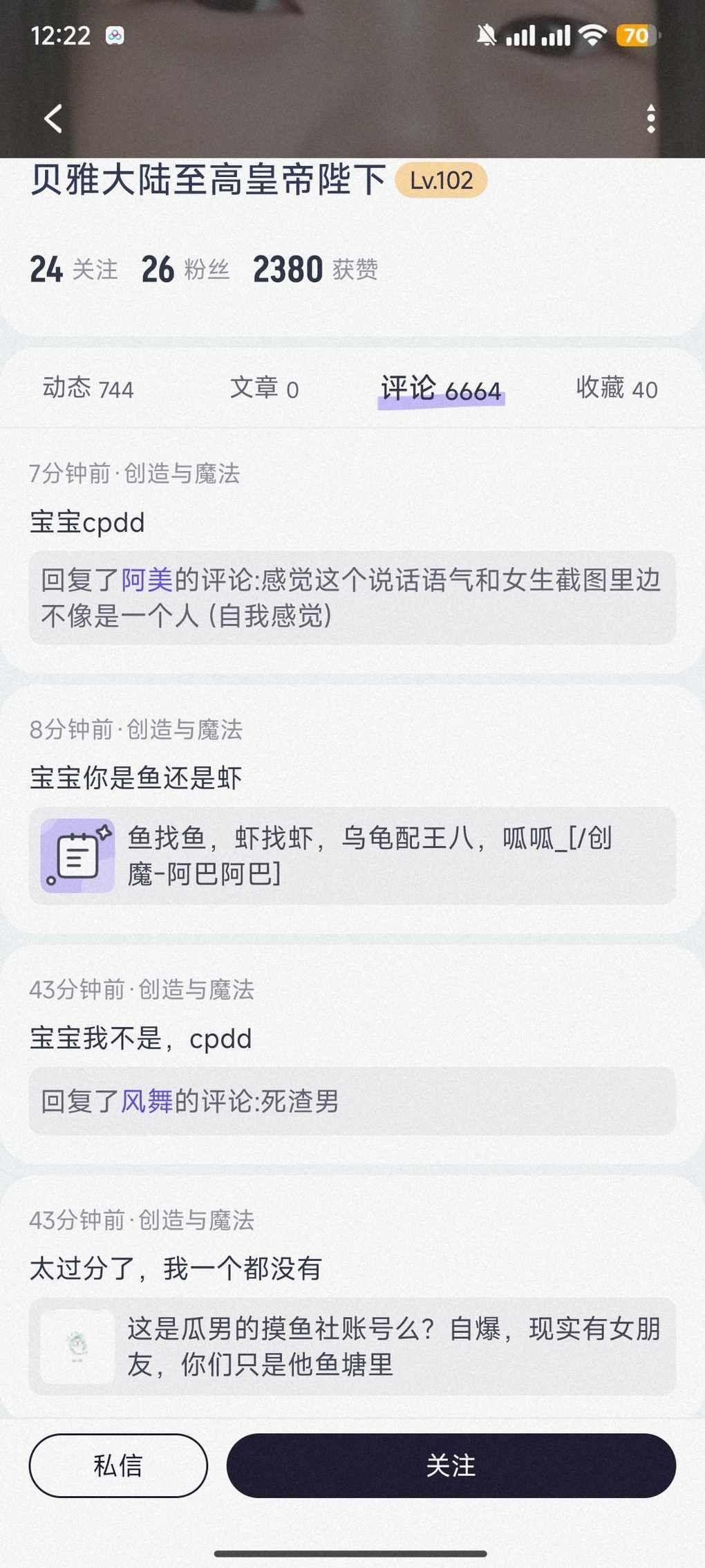Open 阿美's profile link
Screen dimensions: 705x1568
pos(147,580)
